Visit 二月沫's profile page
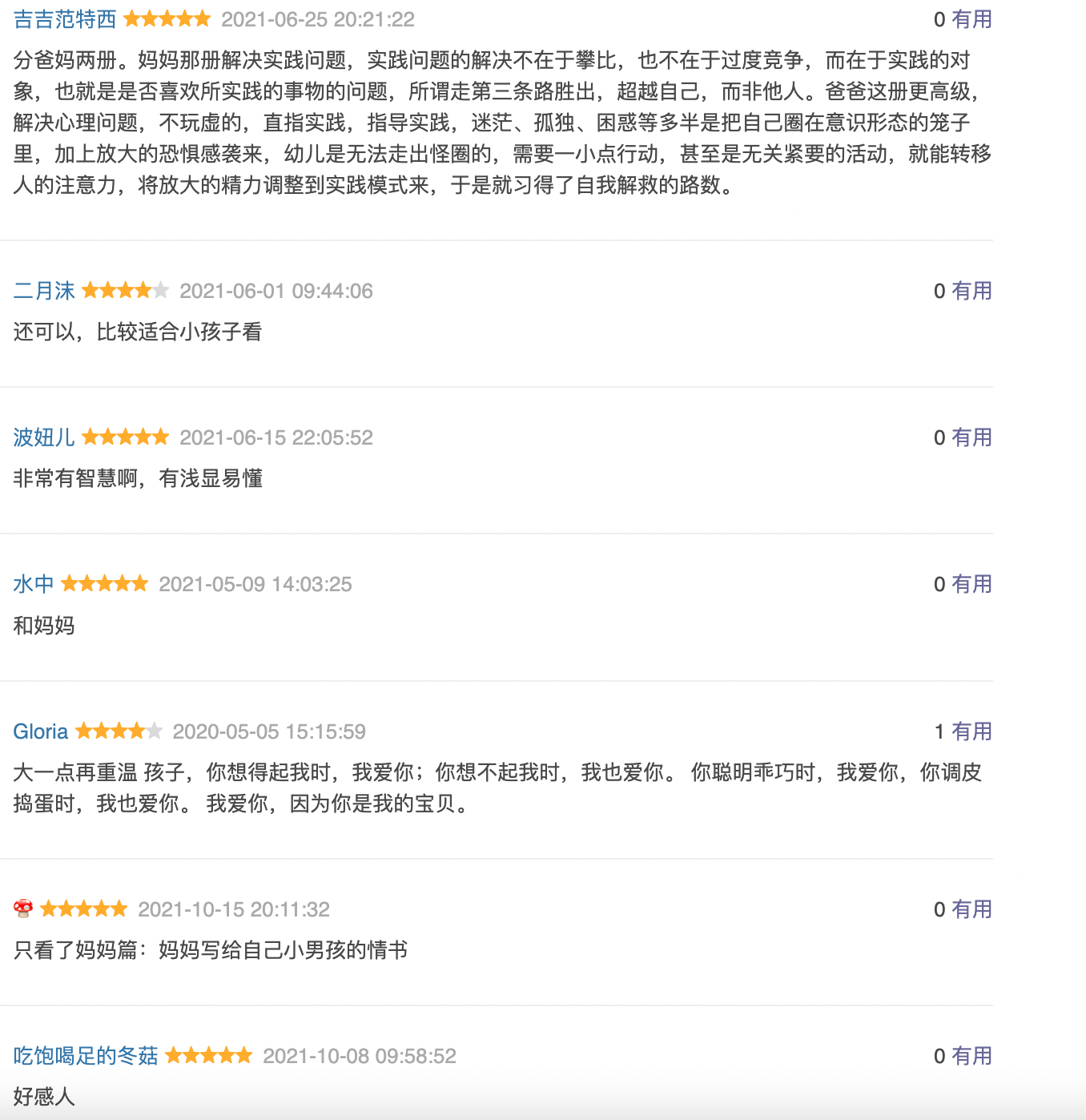1086x1120 pixels. pos(44,291)
